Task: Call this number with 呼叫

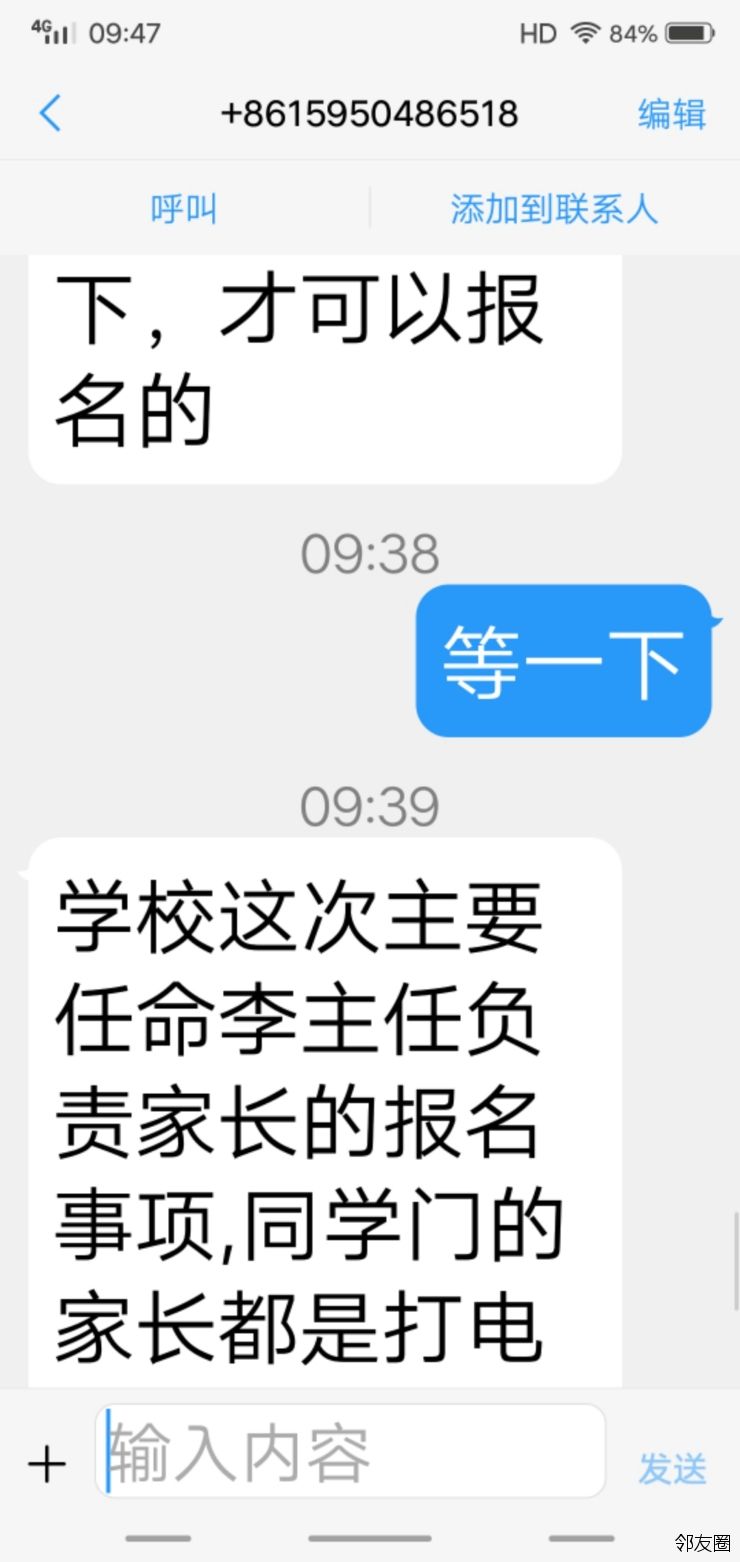Action: pyautogui.click(x=184, y=209)
